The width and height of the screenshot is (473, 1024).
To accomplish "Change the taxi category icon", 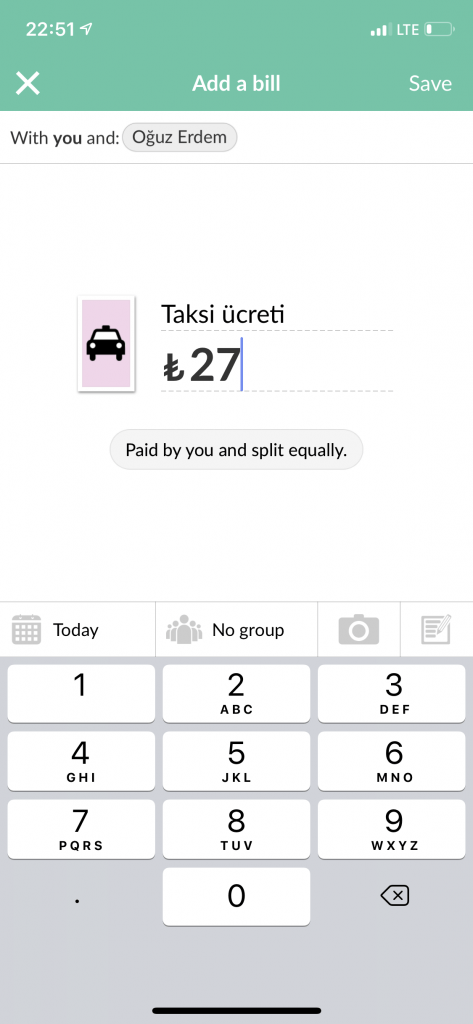I will (106, 344).
